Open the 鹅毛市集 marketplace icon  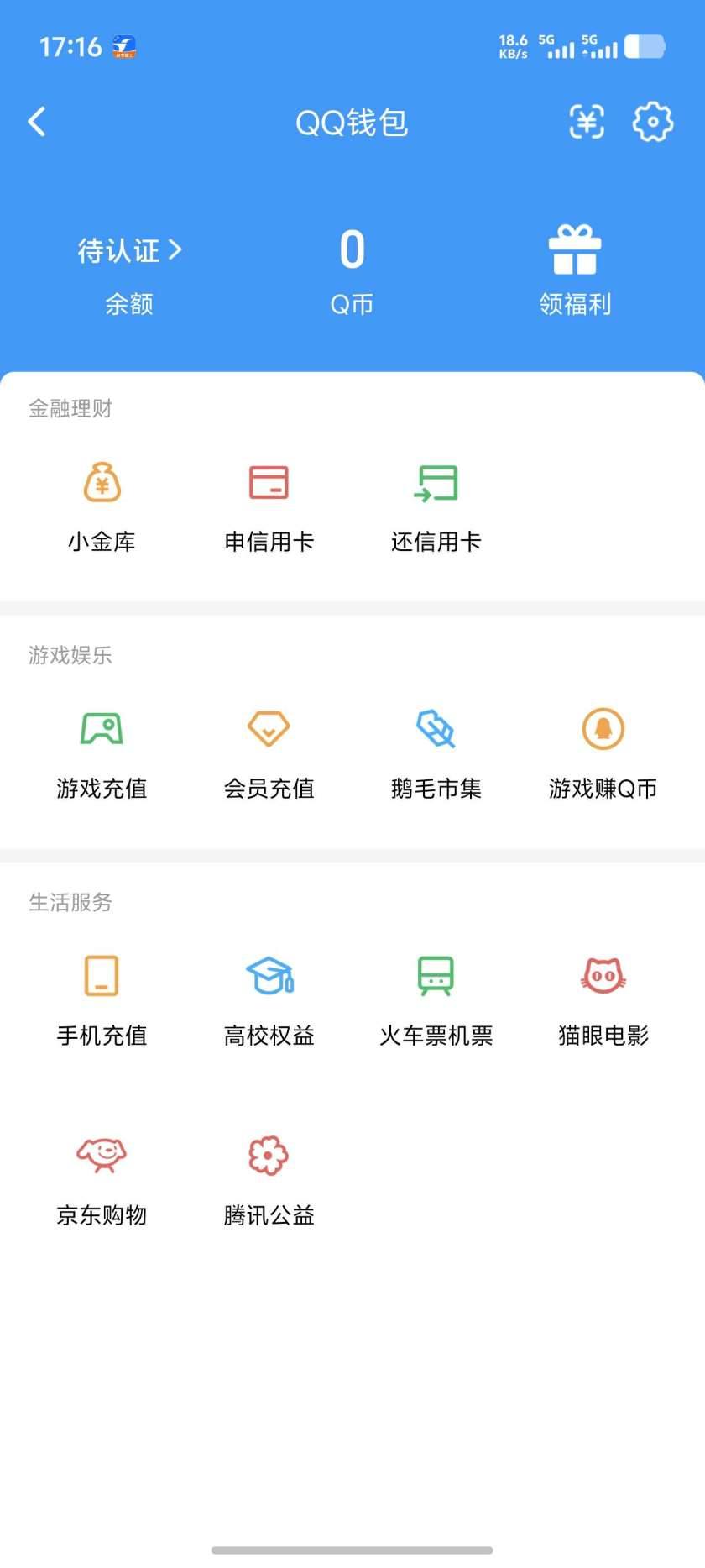[x=436, y=750]
